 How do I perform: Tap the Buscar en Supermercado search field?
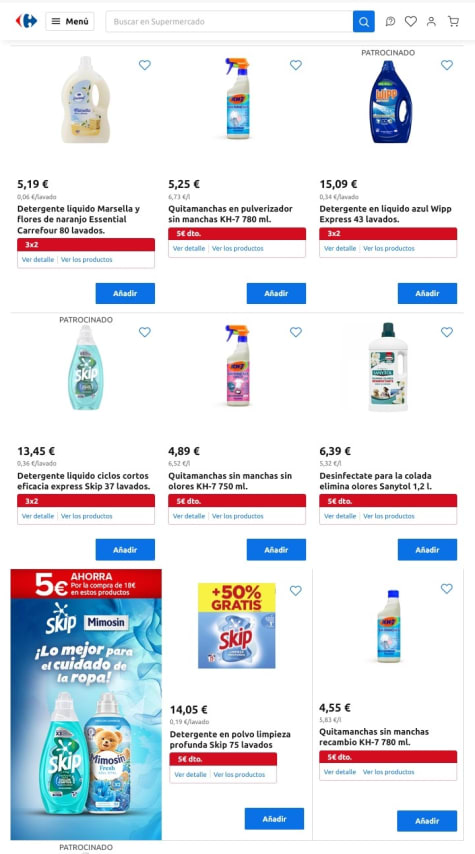229,21
